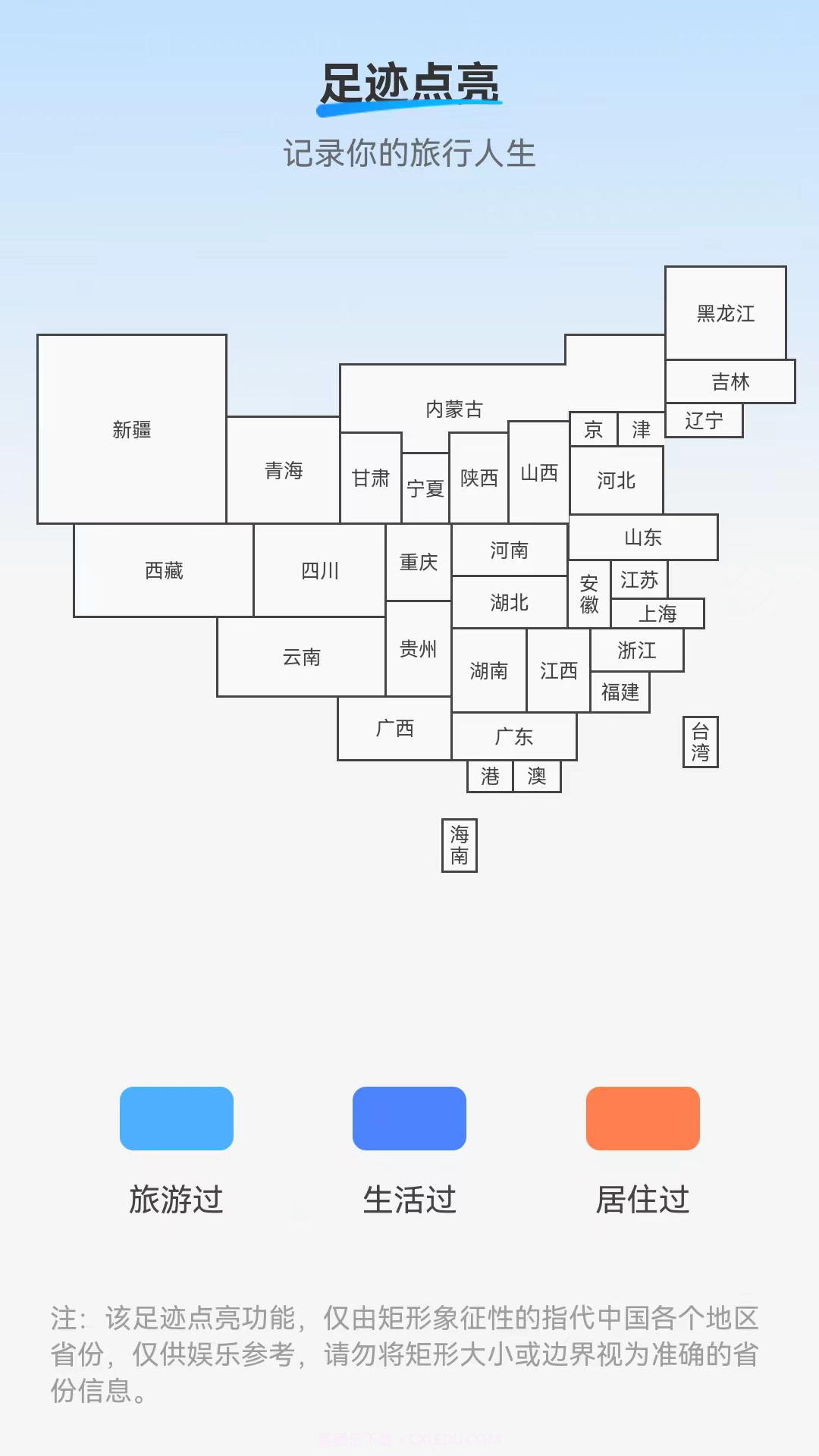Mark 黑龙江 province on the footprint map

point(726,314)
